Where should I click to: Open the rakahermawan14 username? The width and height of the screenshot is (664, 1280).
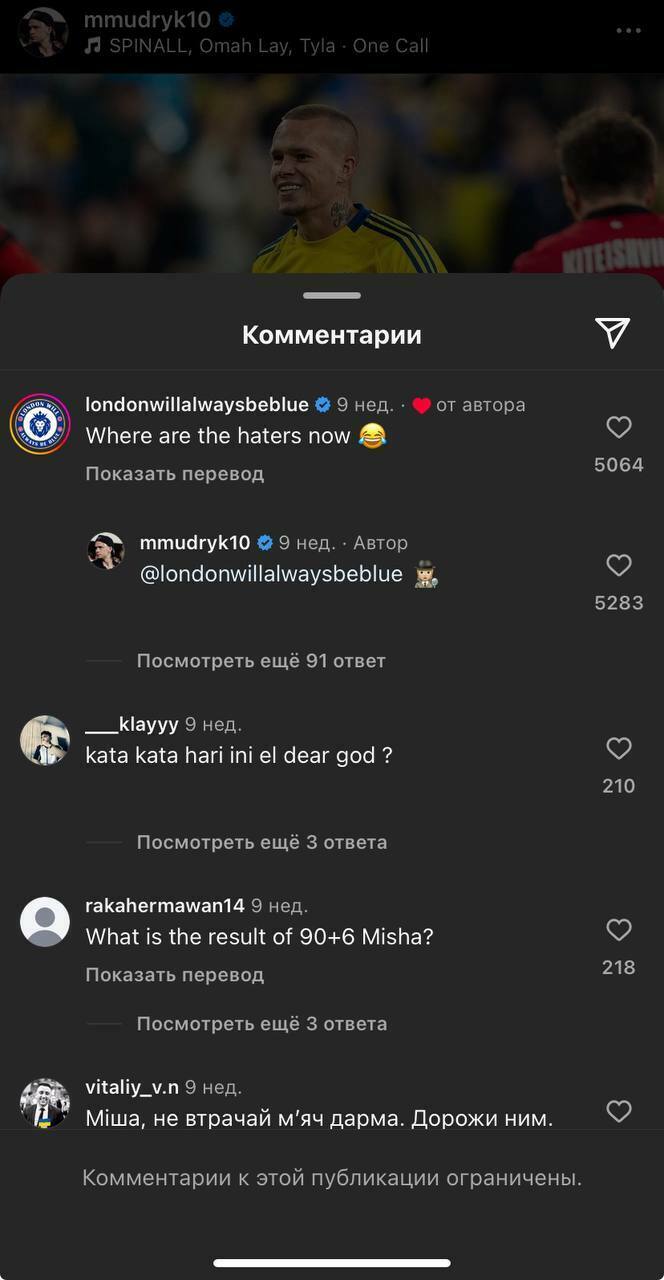point(165,906)
